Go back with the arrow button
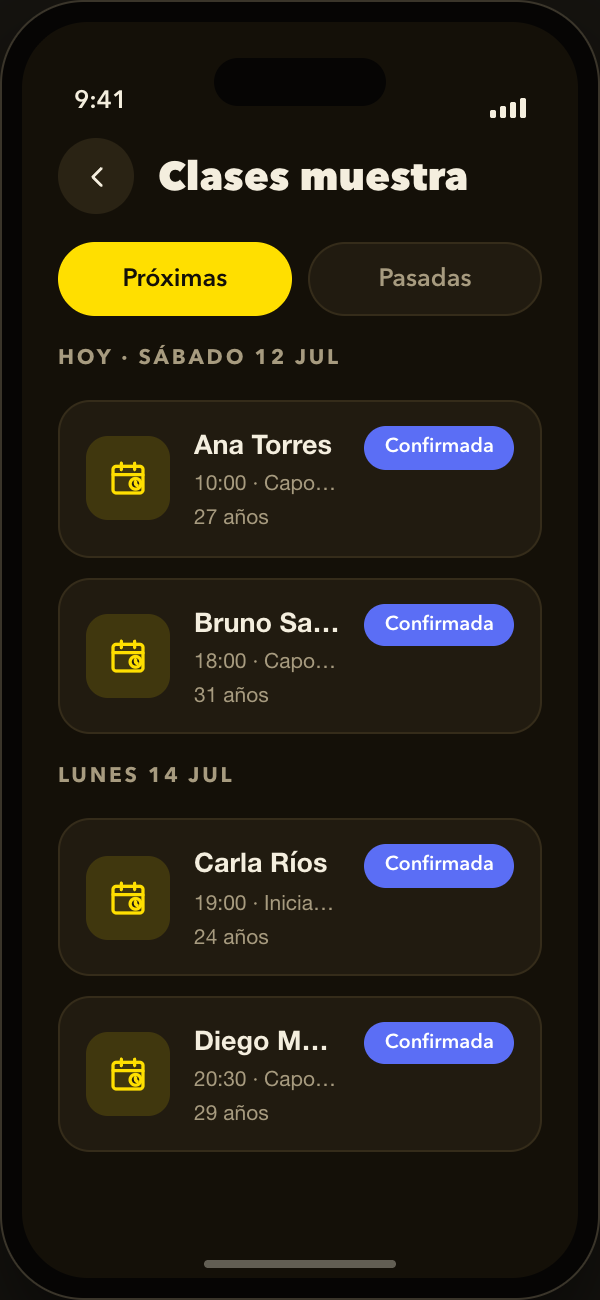This screenshot has height=1300, width=600. point(96,176)
